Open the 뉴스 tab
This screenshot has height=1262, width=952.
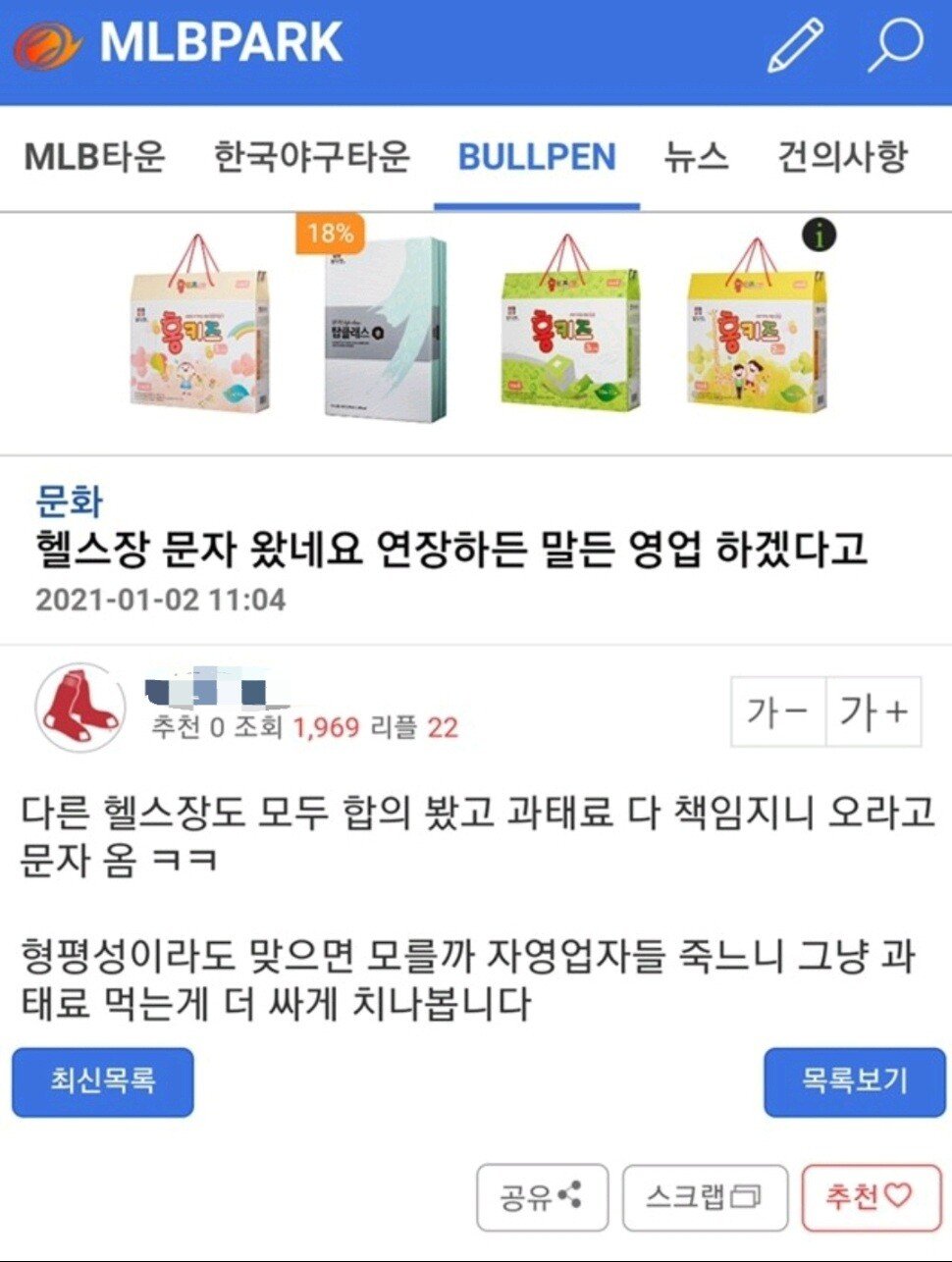(696, 157)
